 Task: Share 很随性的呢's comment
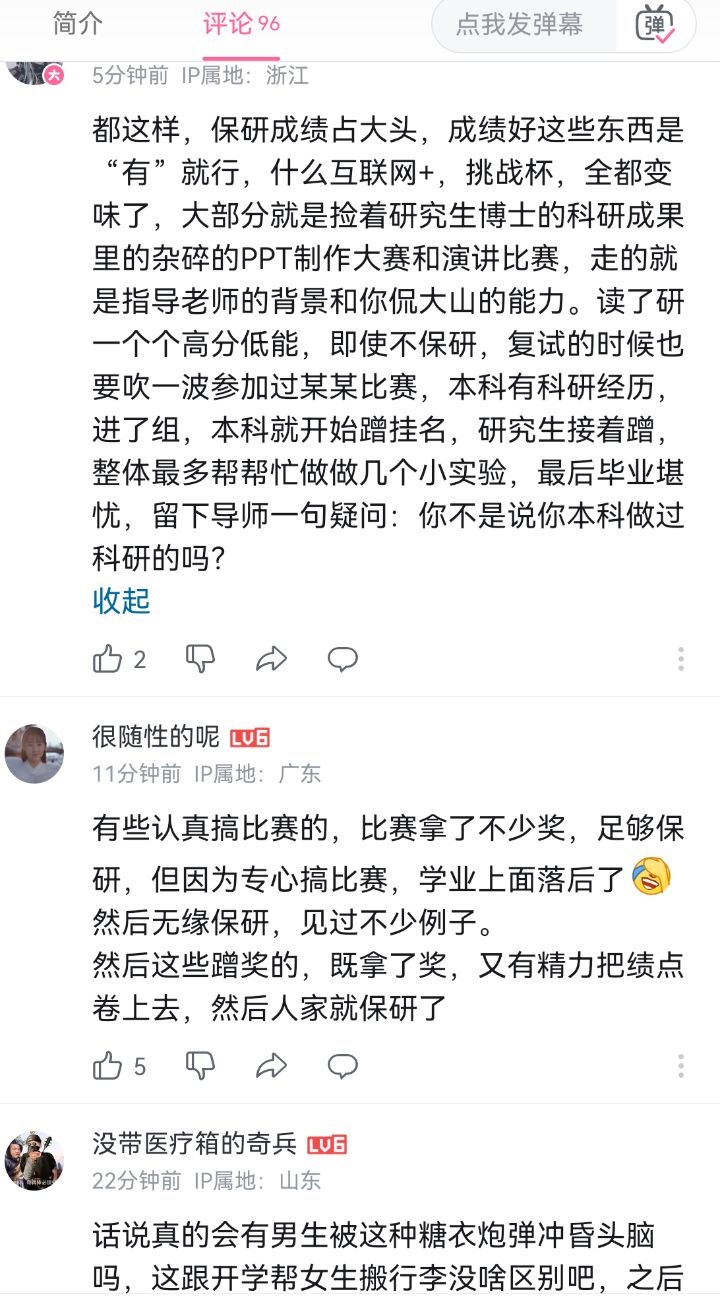point(271,1066)
